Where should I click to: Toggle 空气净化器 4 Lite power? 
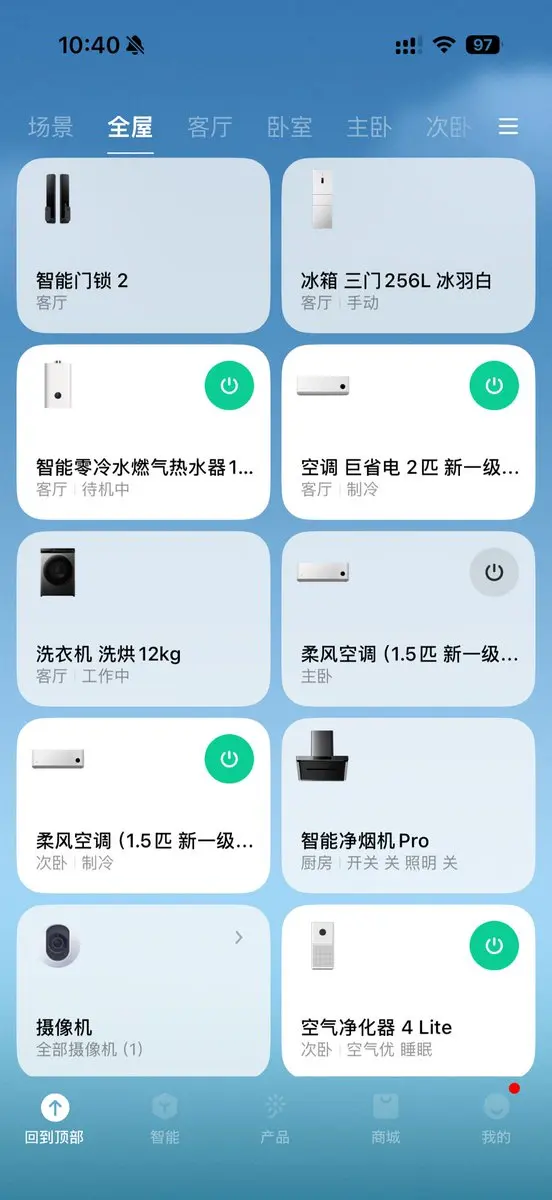494,946
